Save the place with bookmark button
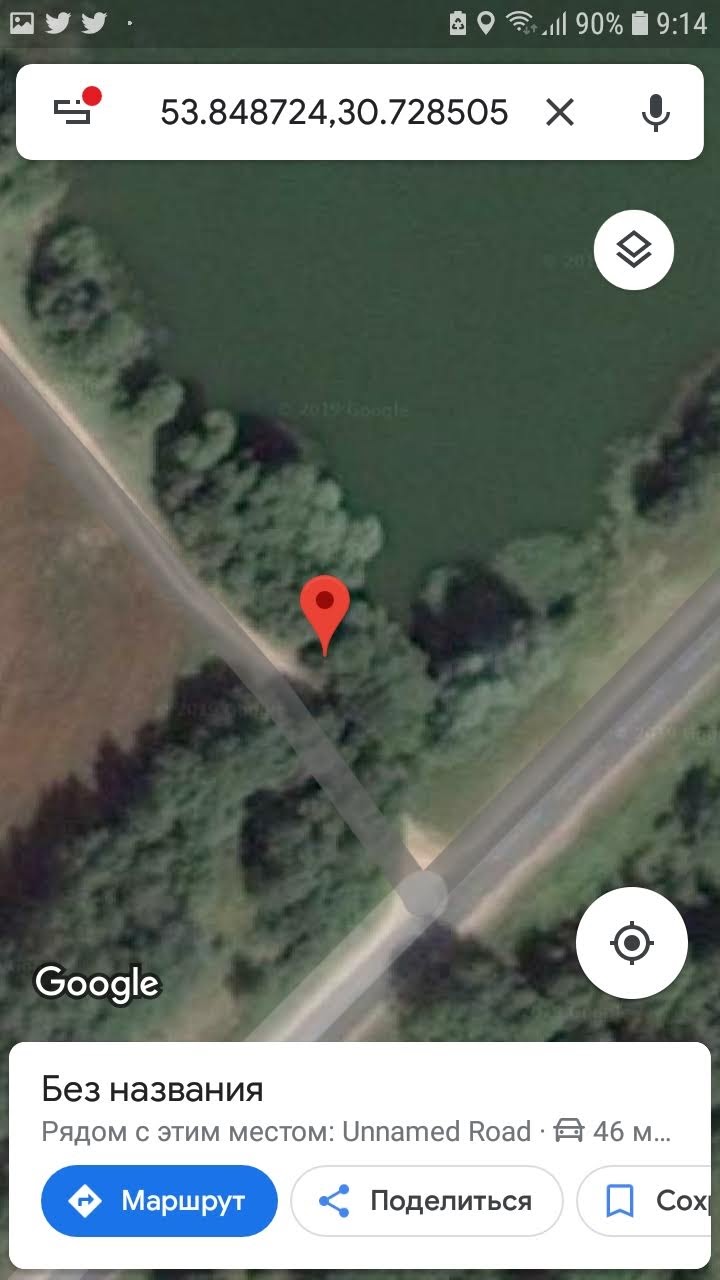 [x=650, y=1201]
